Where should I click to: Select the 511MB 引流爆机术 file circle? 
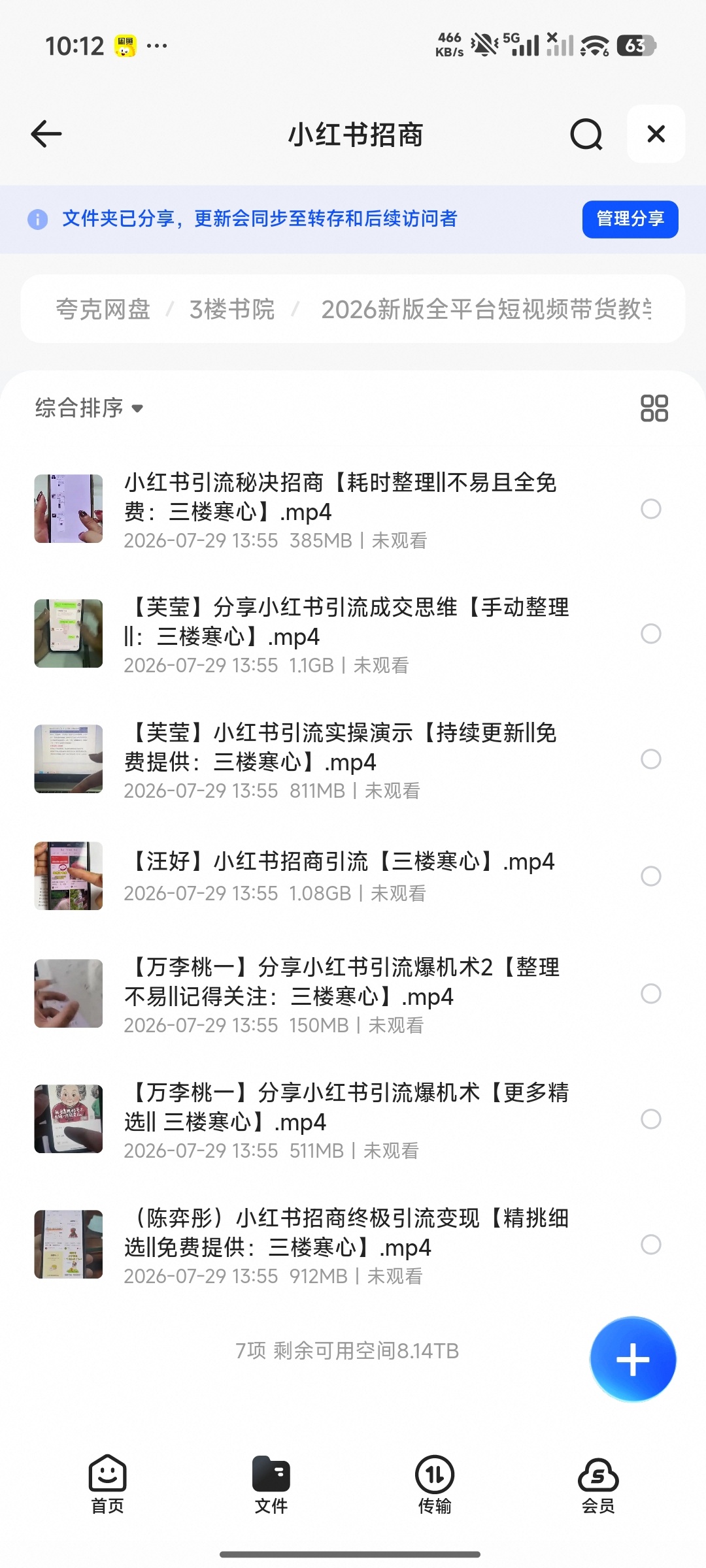click(650, 1119)
